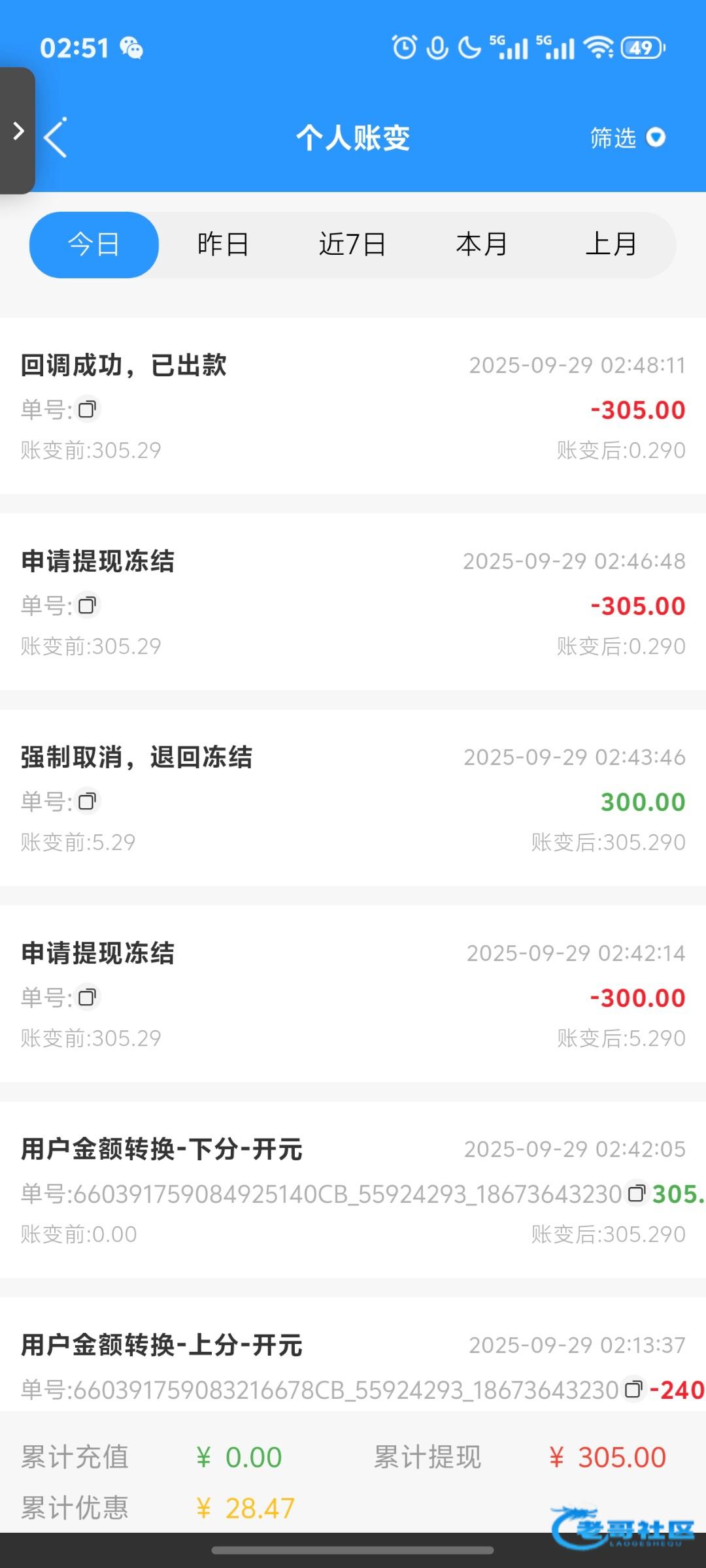The width and height of the screenshot is (706, 1568).
Task: Expand the side panel arrow handle
Action: click(18, 131)
